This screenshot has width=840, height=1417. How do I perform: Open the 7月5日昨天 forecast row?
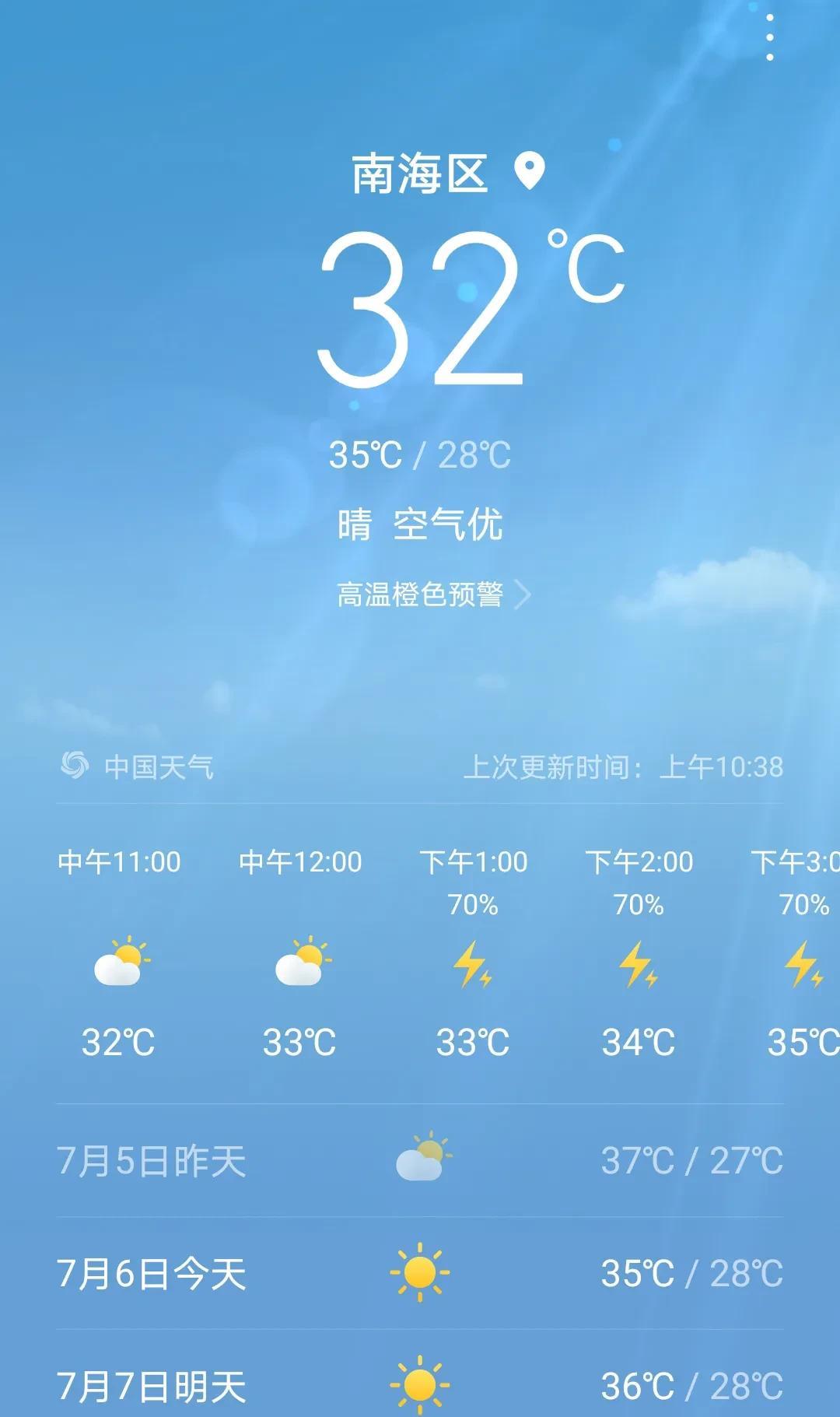tap(420, 1161)
